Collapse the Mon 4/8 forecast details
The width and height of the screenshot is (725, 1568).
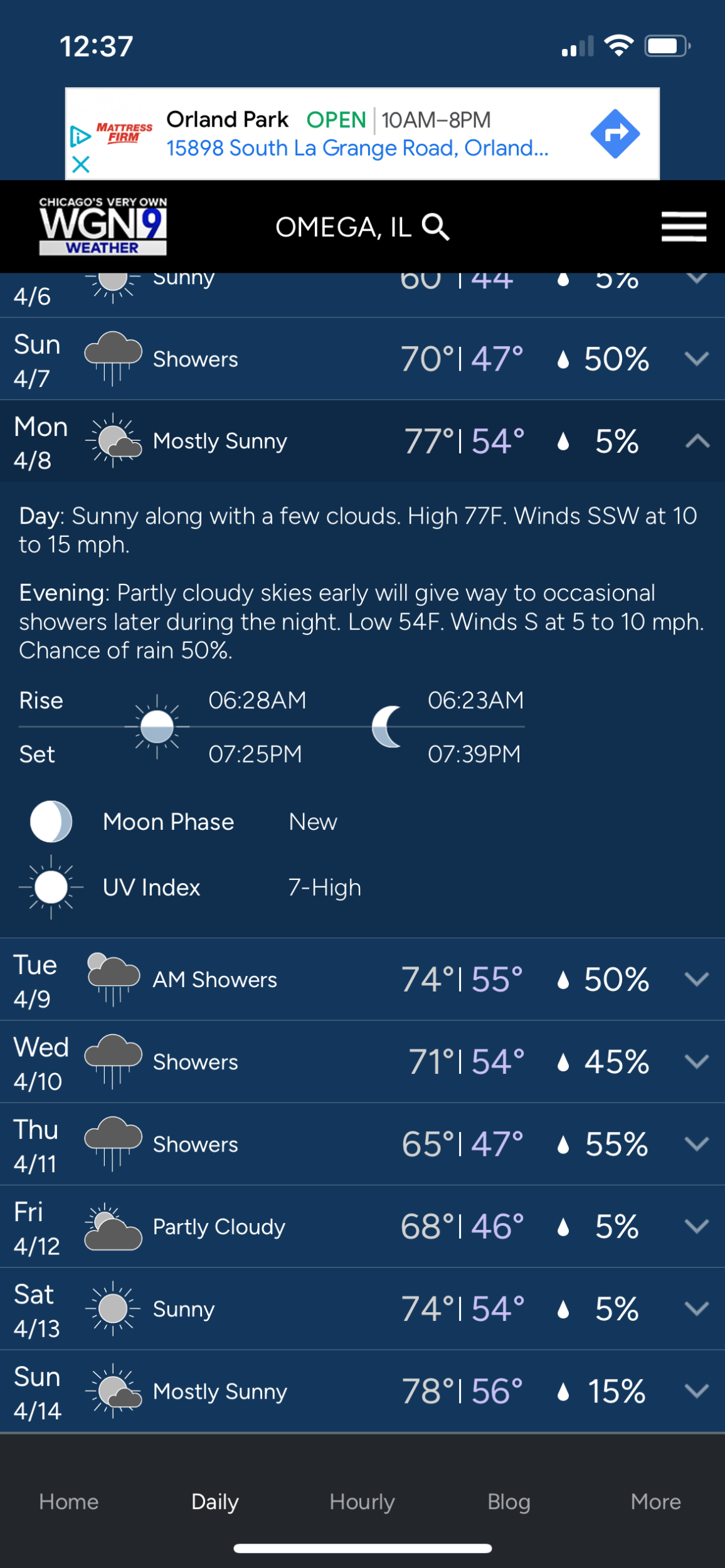coord(697,442)
